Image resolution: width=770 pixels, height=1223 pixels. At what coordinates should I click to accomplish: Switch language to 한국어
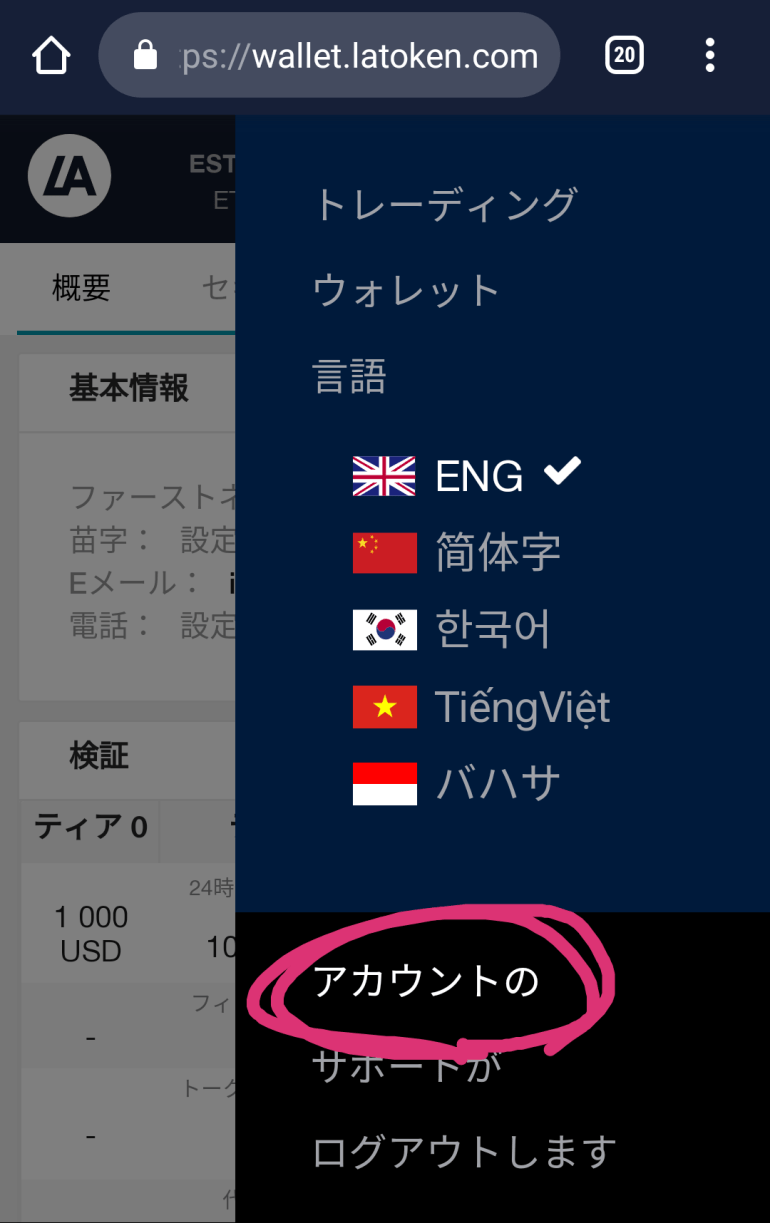(x=492, y=629)
